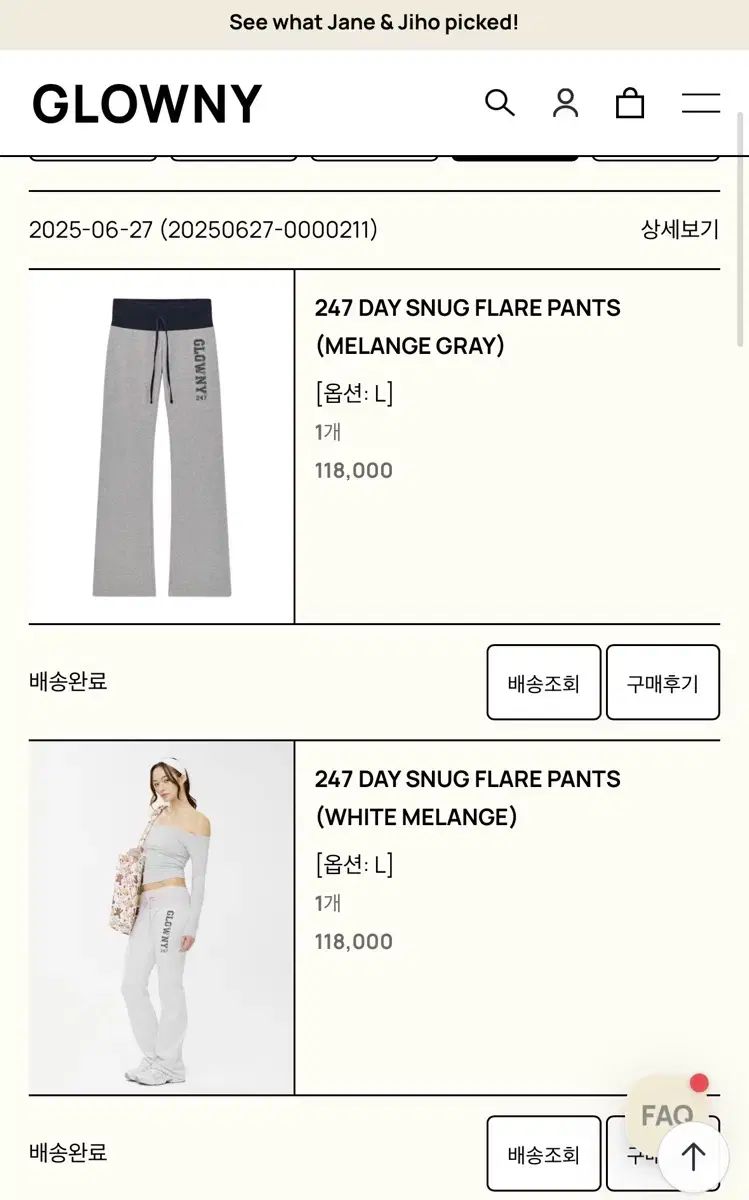Jump back to the top with the arrow button

(x=693, y=1157)
